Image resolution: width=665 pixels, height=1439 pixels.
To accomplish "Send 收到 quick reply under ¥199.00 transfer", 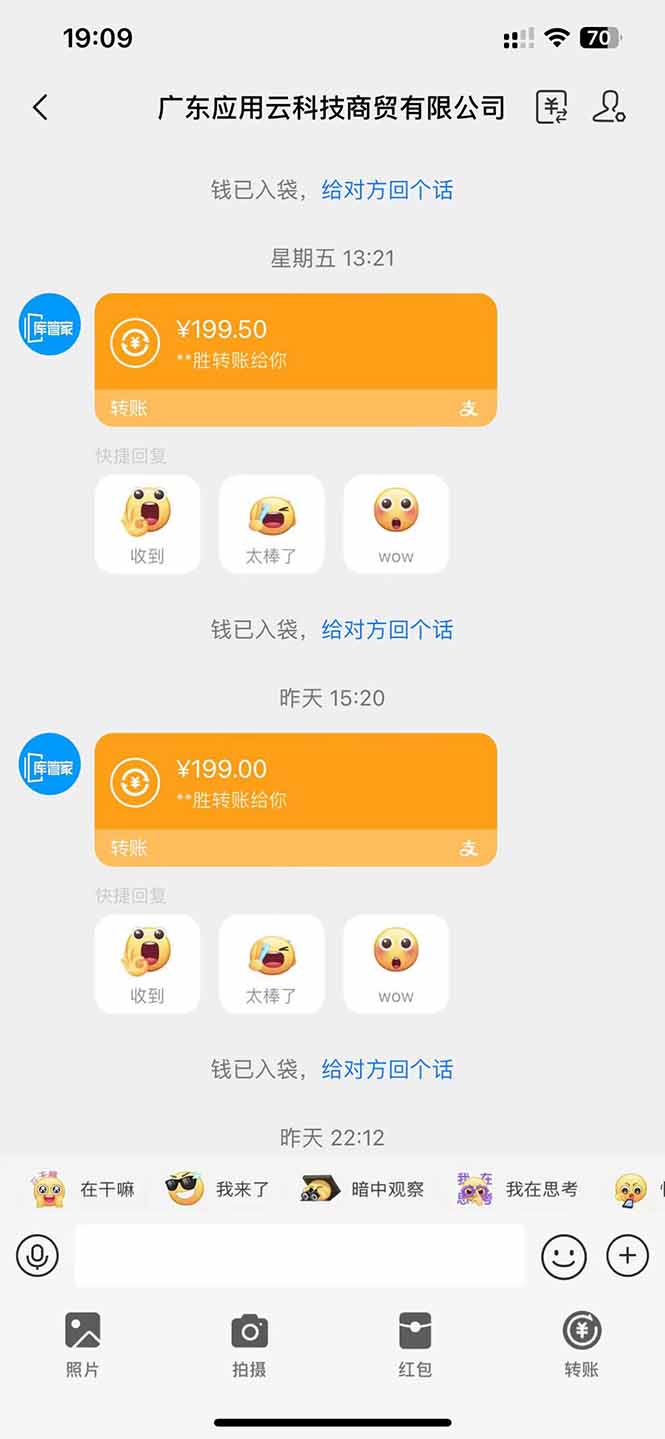I will pyautogui.click(x=147, y=964).
